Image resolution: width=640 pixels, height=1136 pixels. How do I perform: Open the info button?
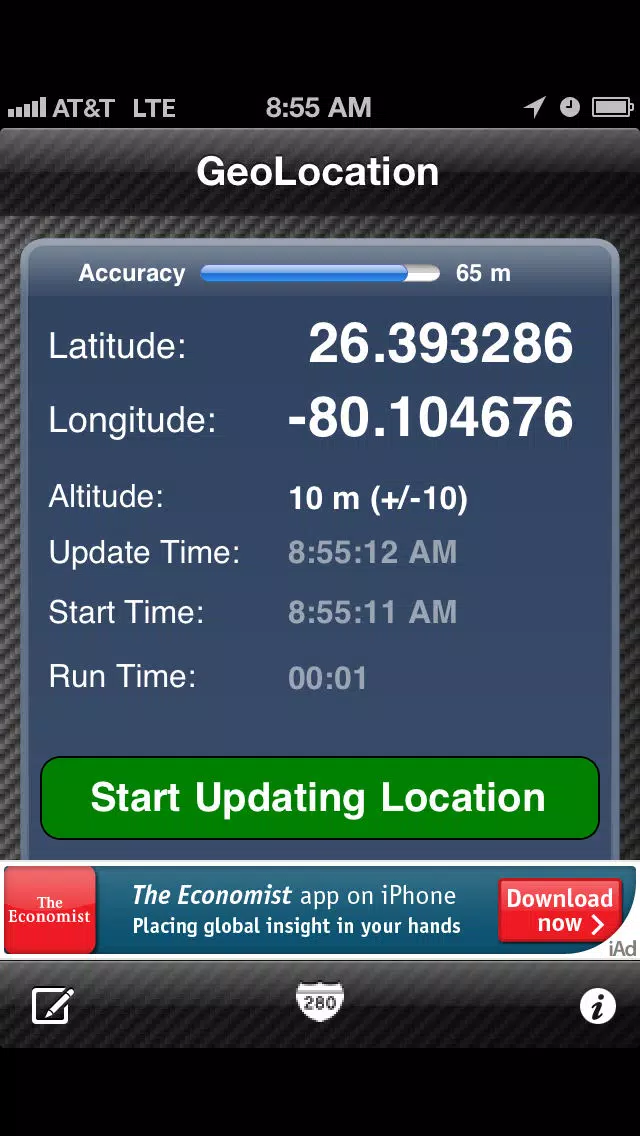click(597, 1006)
